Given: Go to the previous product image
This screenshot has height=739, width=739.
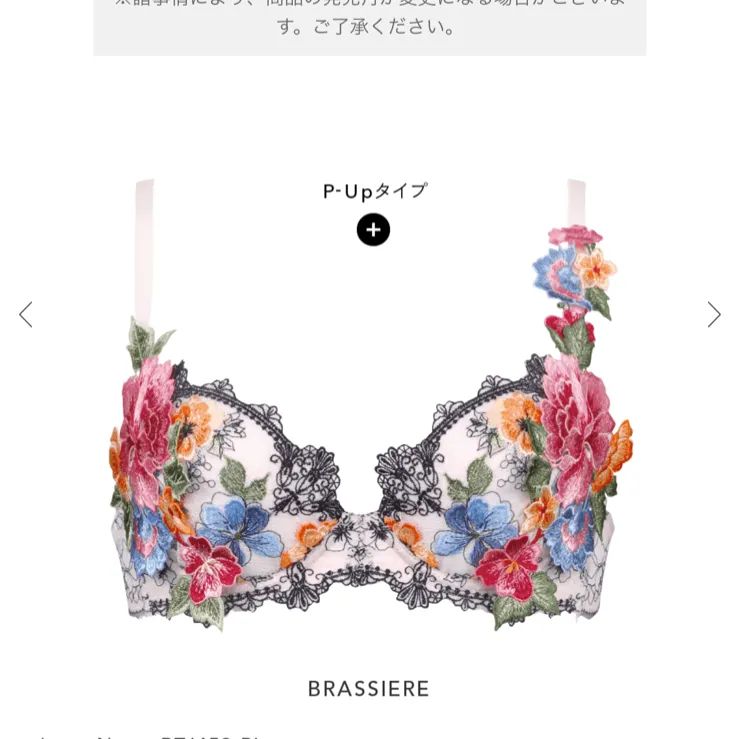Looking at the screenshot, I should tap(26, 315).
